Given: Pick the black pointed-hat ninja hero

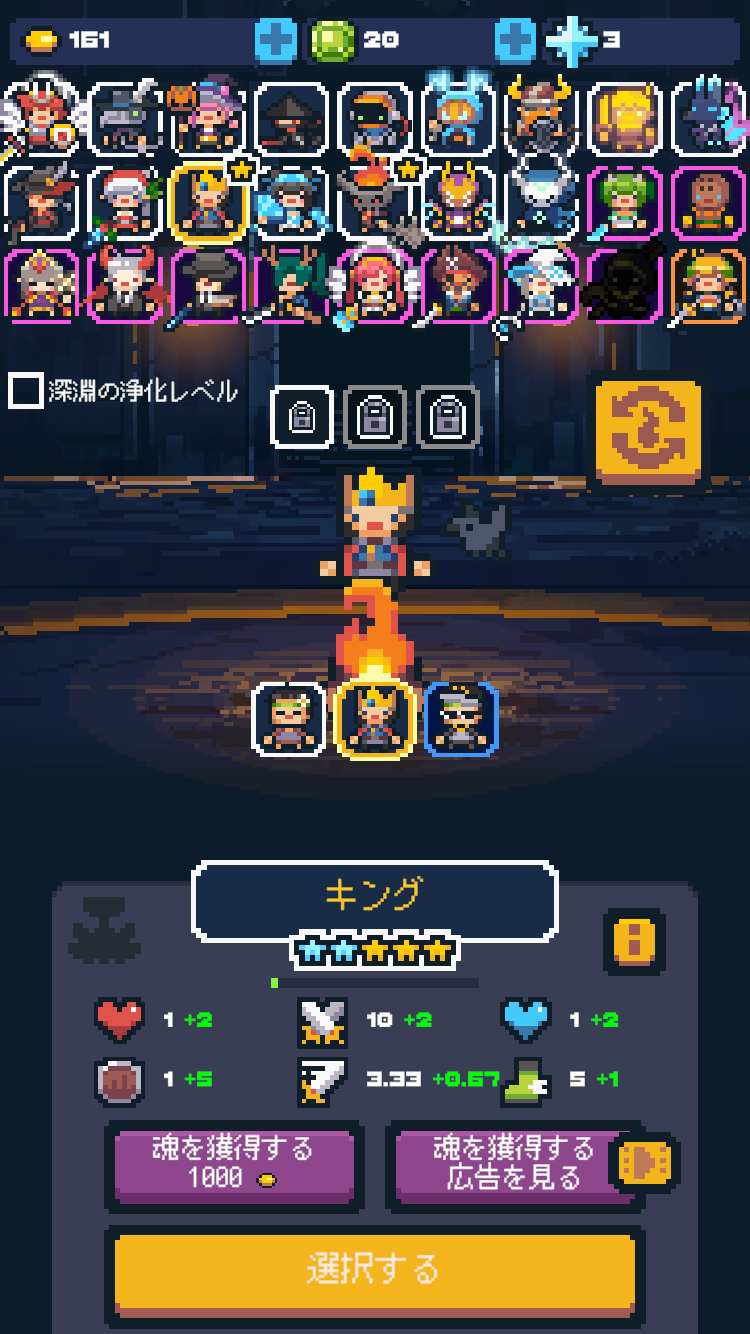Looking at the screenshot, I should [x=291, y=119].
